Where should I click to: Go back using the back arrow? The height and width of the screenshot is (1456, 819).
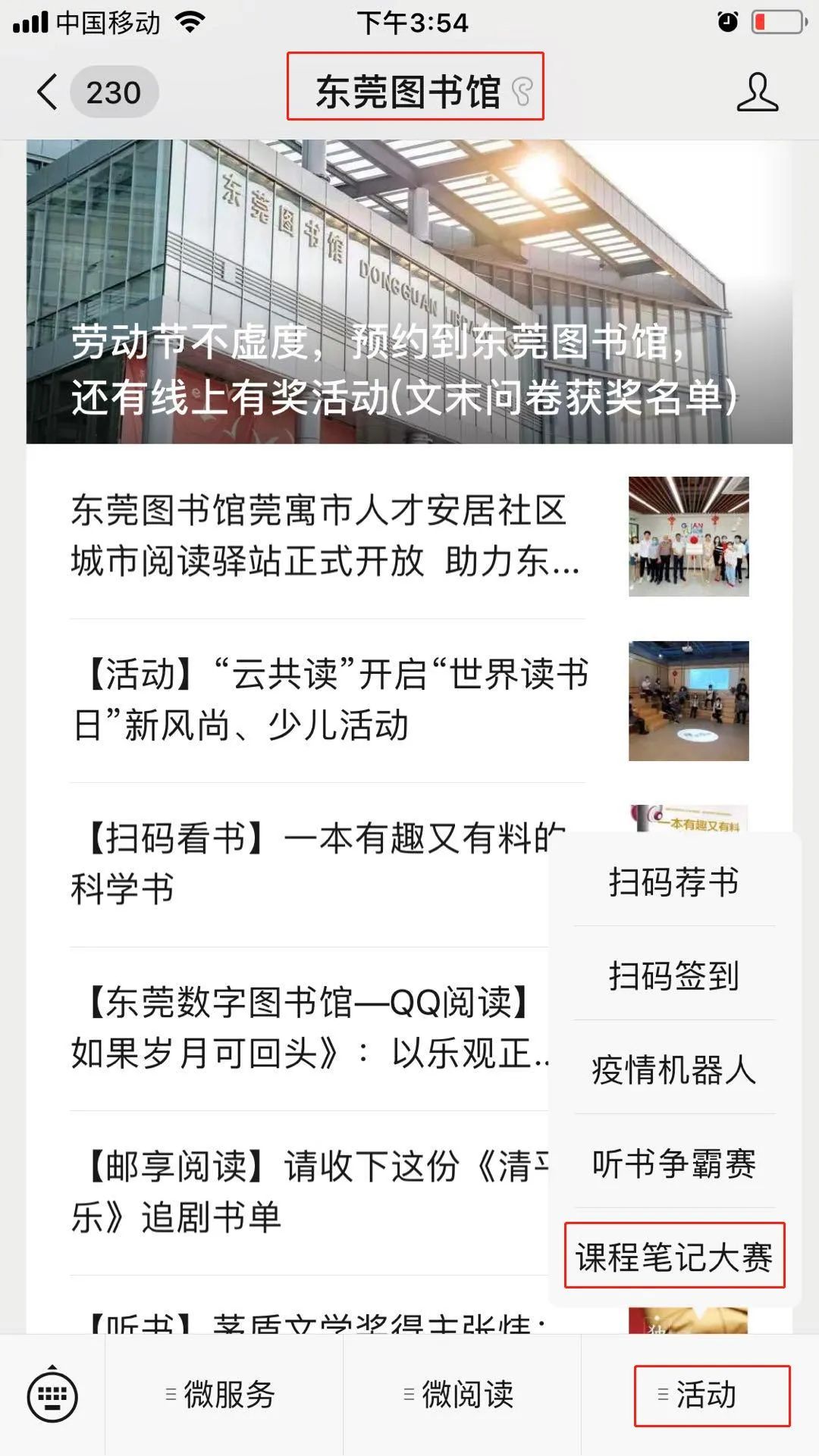47,92
